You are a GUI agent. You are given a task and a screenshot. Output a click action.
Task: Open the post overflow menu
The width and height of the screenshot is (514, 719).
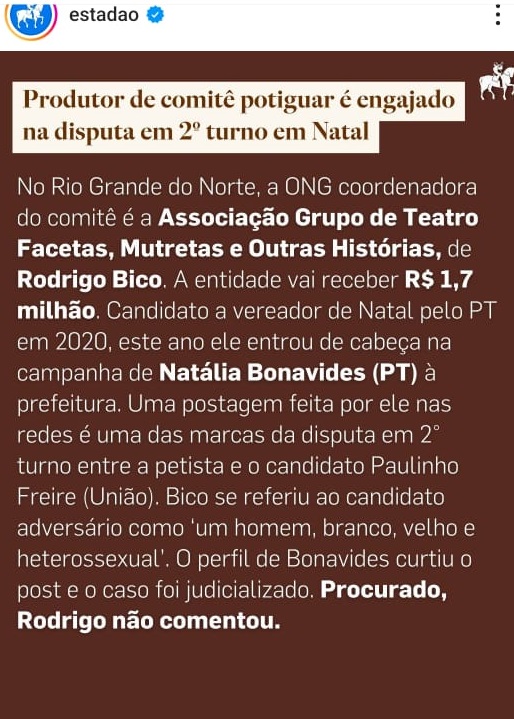[x=497, y=16]
